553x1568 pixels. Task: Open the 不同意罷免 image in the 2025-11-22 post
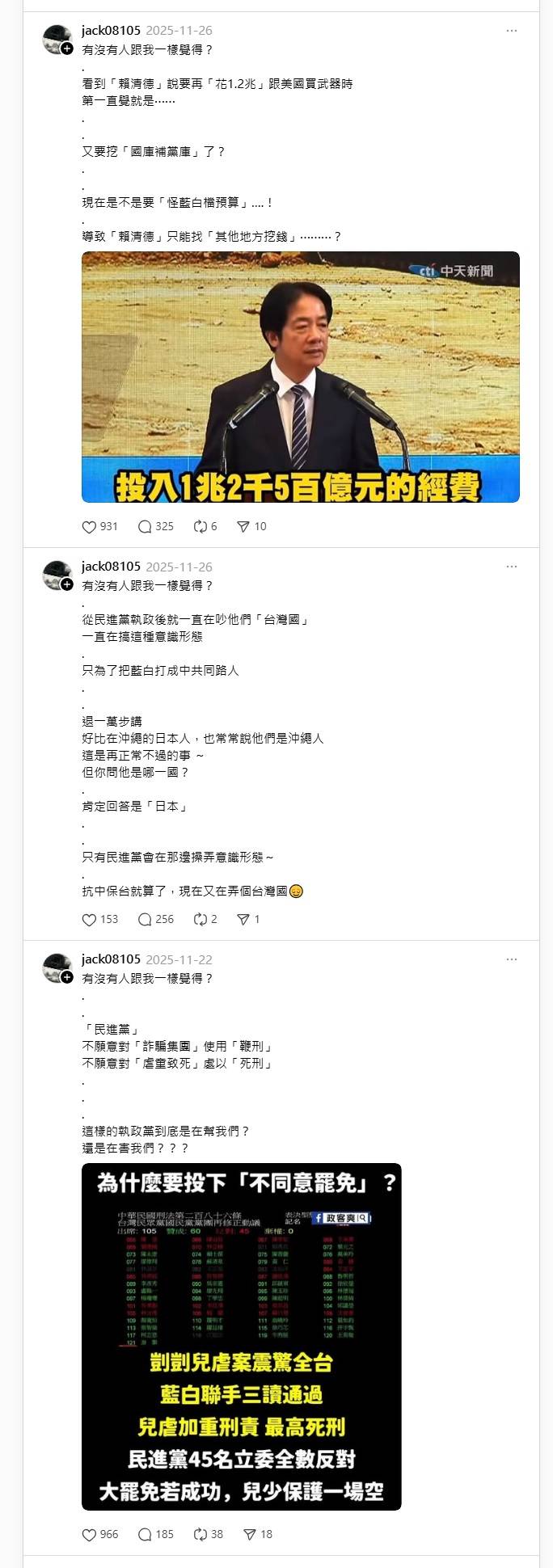[x=241, y=1337]
